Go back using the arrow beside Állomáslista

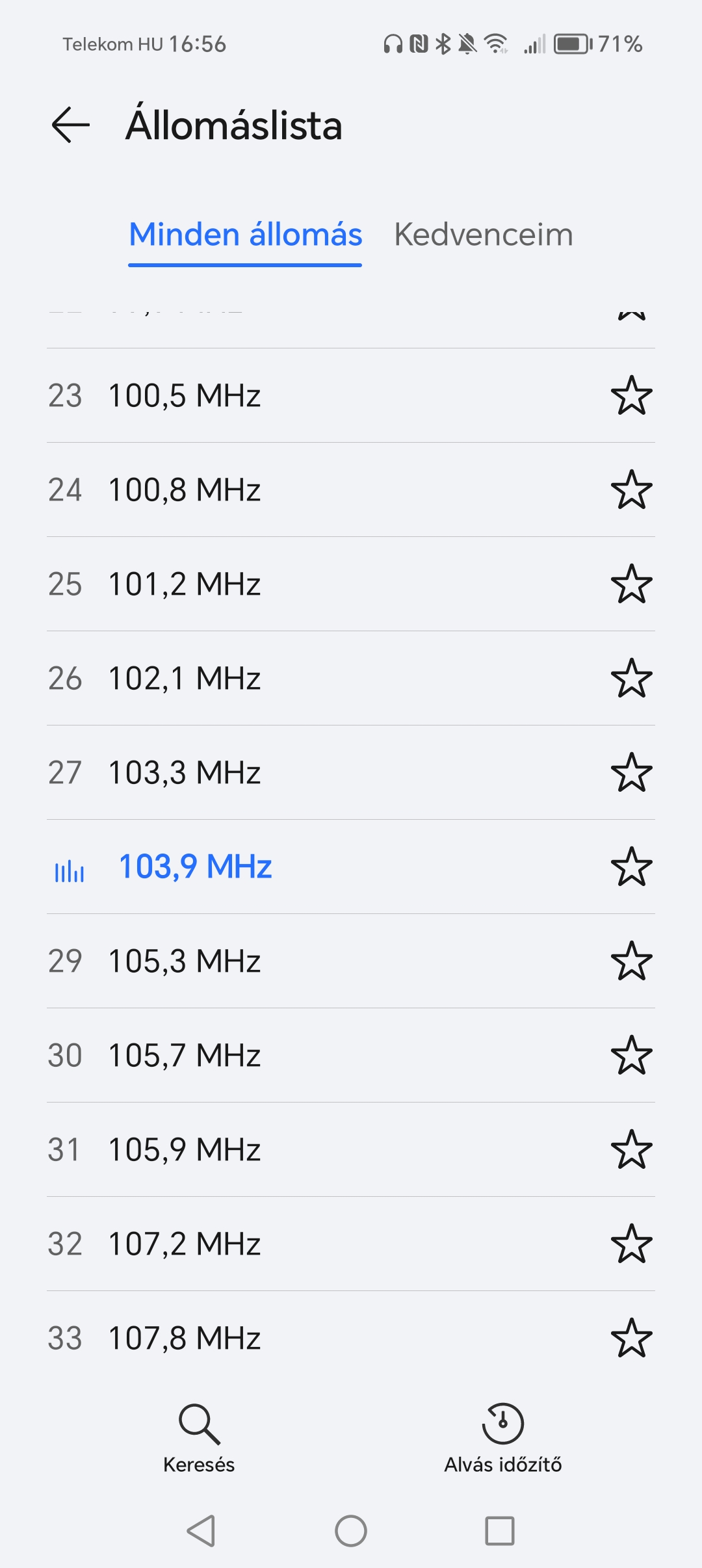pyautogui.click(x=70, y=125)
